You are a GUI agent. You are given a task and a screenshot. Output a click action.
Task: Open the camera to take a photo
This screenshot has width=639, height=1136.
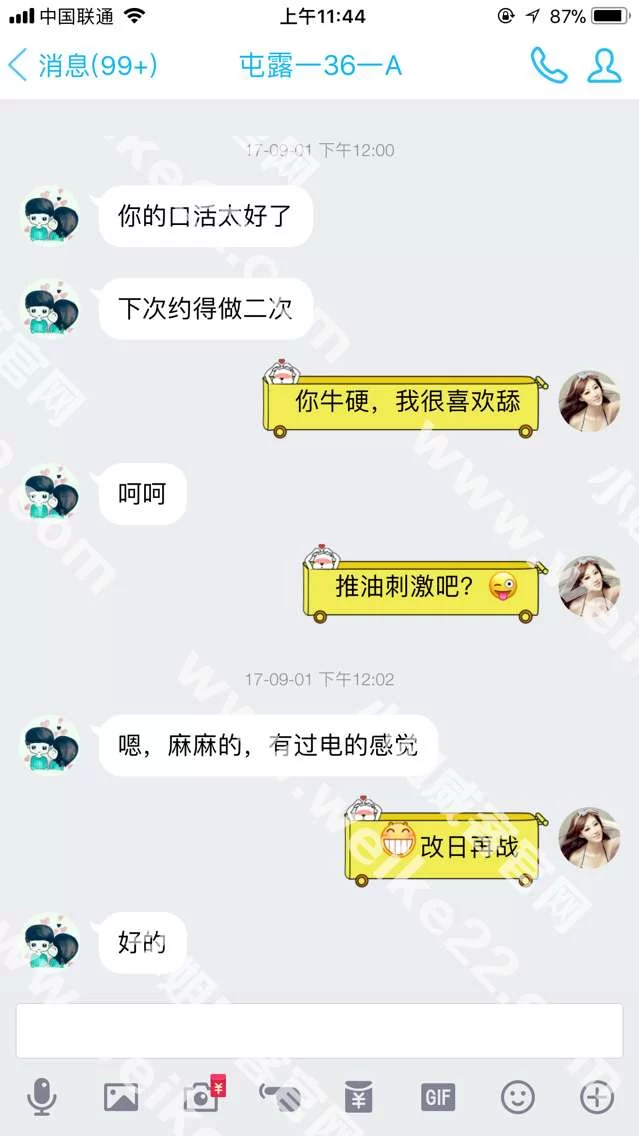pos(201,1098)
